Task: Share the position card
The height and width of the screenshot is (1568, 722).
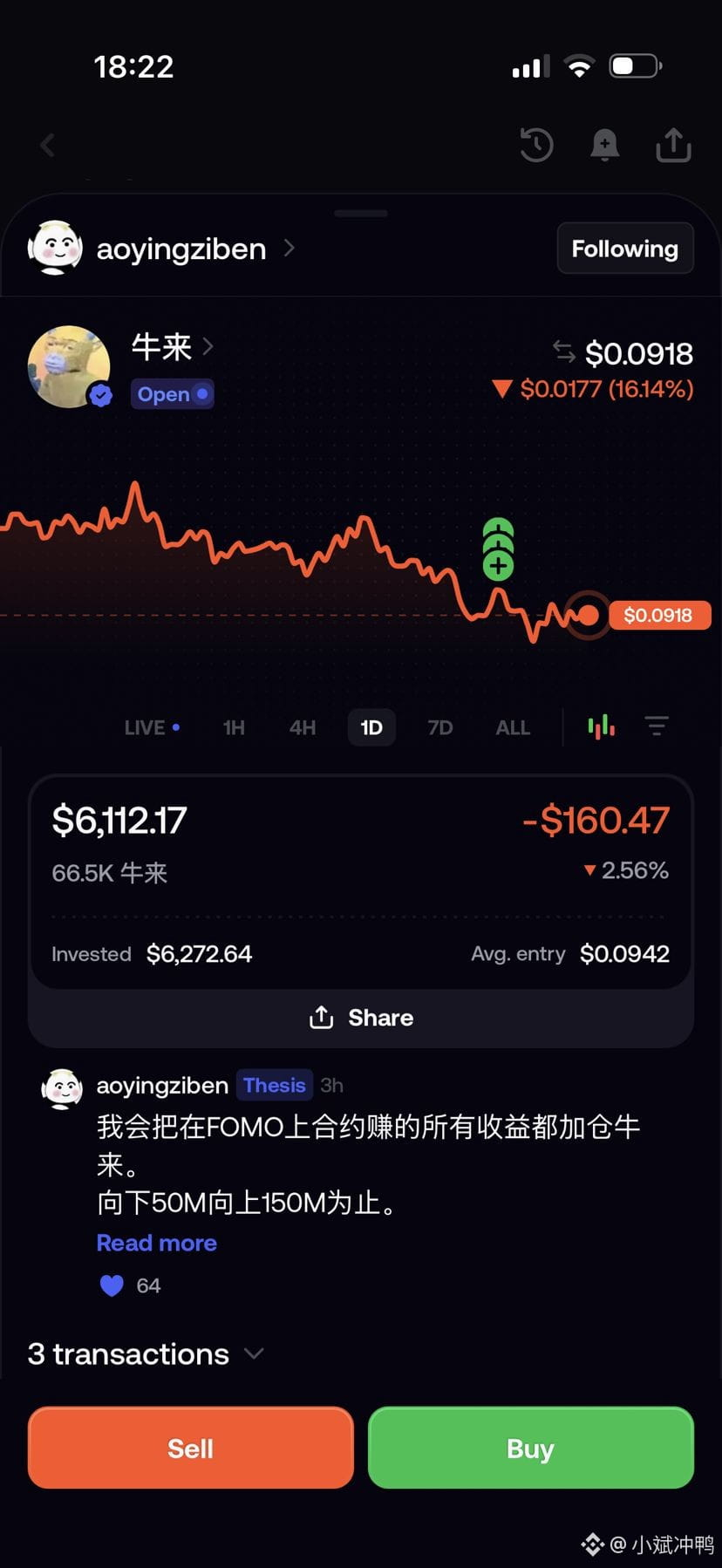Action: pos(361,1018)
